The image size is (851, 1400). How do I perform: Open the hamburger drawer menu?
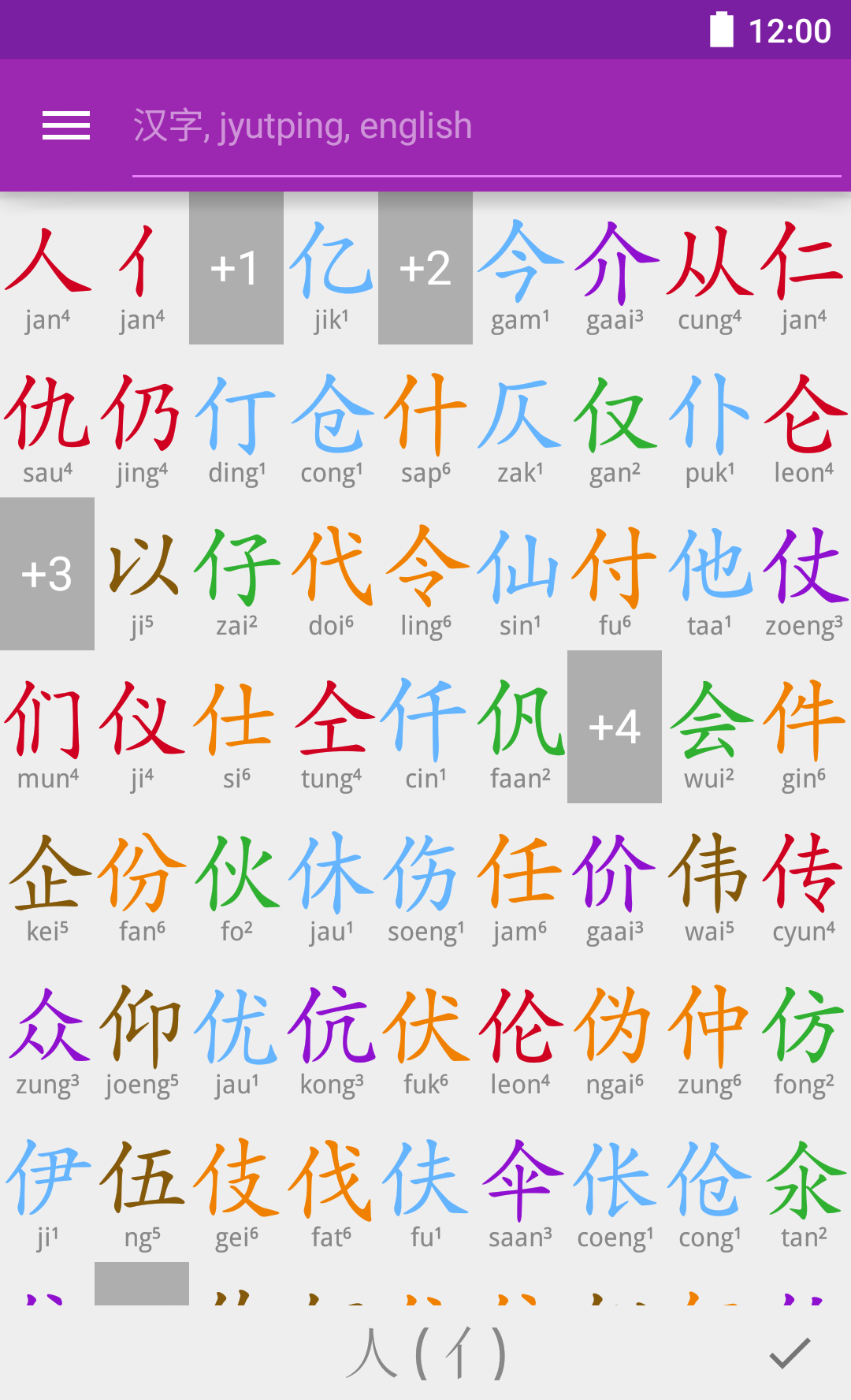pyautogui.click(x=66, y=126)
